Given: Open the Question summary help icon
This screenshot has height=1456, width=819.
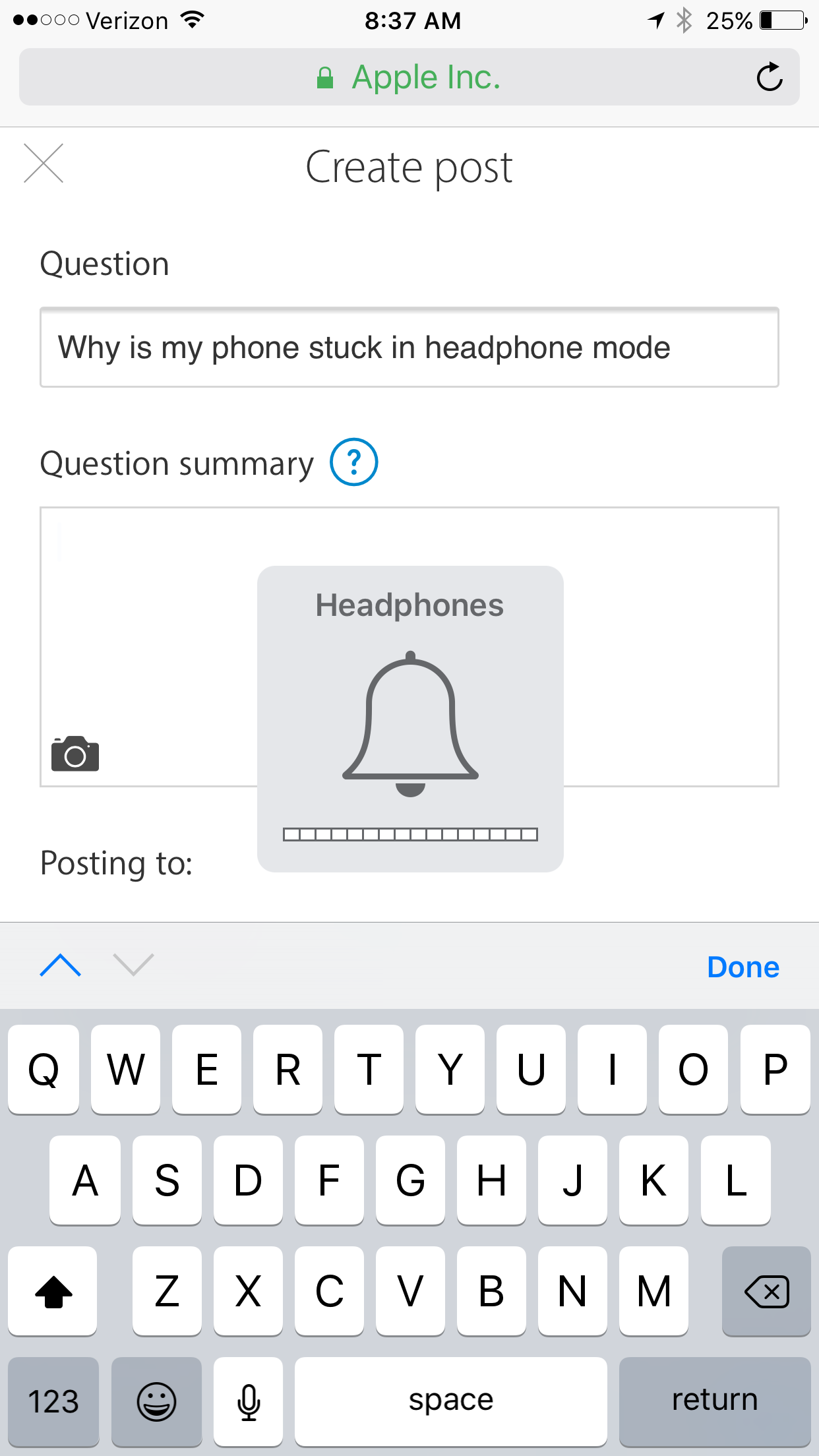Looking at the screenshot, I should point(353,462).
